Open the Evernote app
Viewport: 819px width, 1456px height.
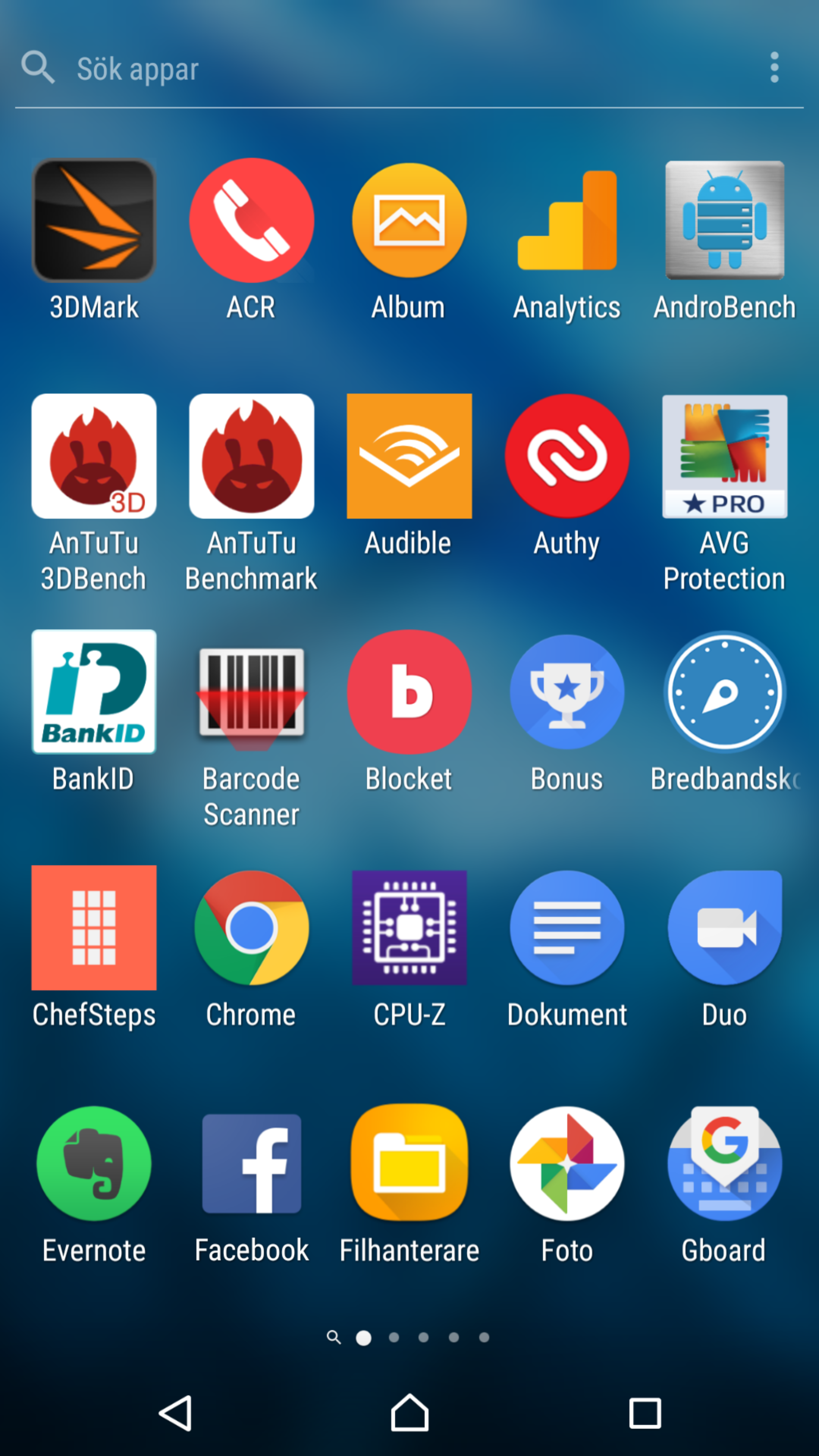tap(94, 1163)
